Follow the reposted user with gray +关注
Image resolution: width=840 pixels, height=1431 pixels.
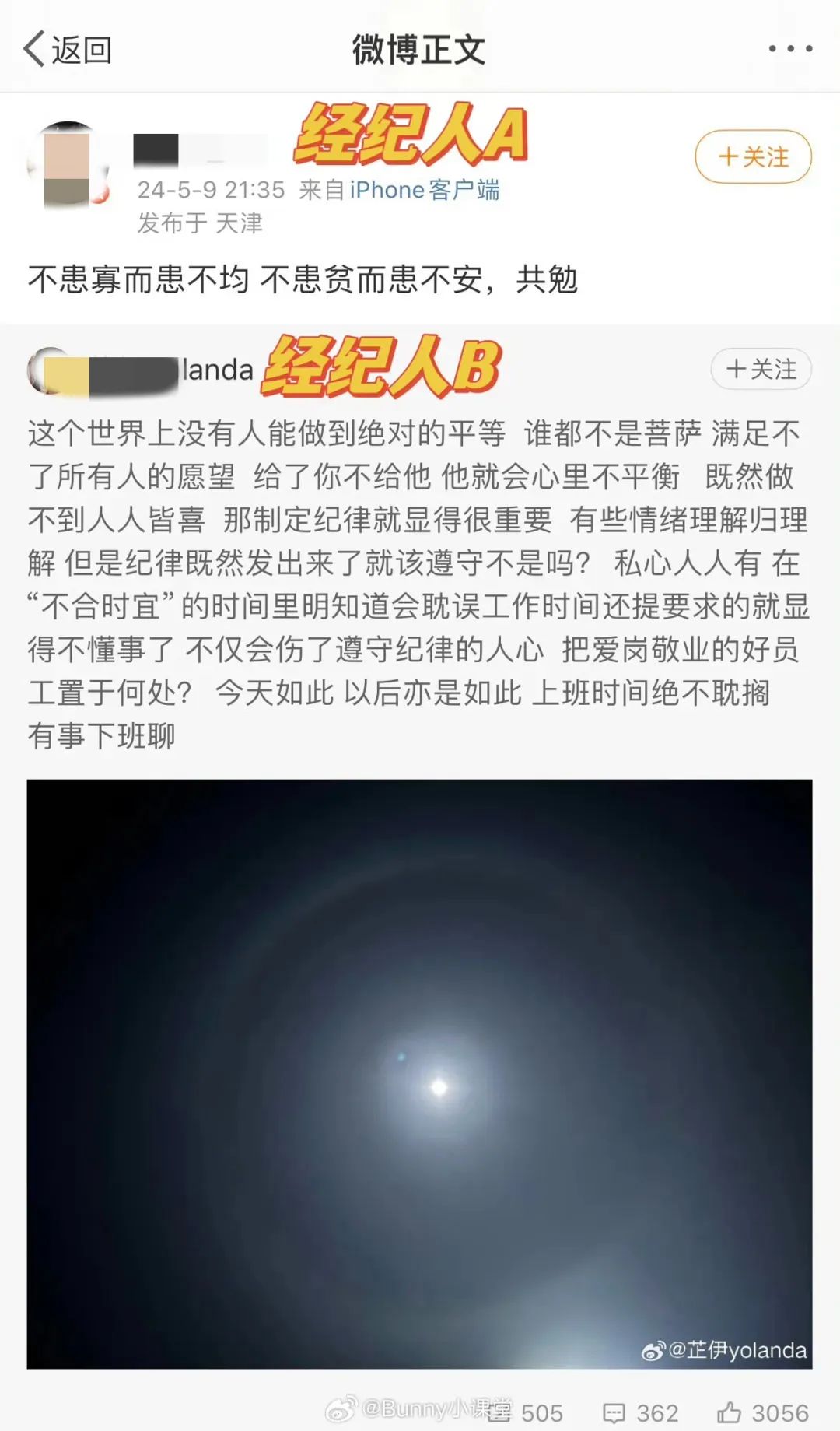pos(761,369)
